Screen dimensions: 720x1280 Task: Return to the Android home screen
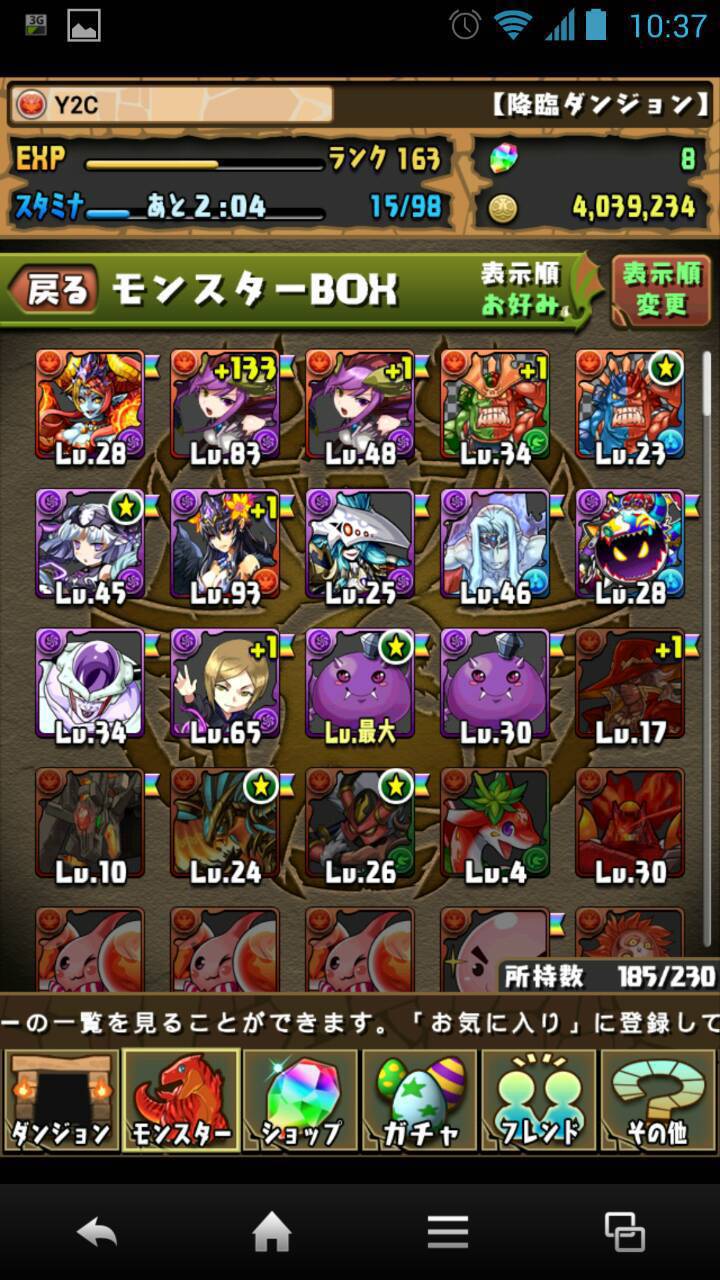pos(272,1232)
